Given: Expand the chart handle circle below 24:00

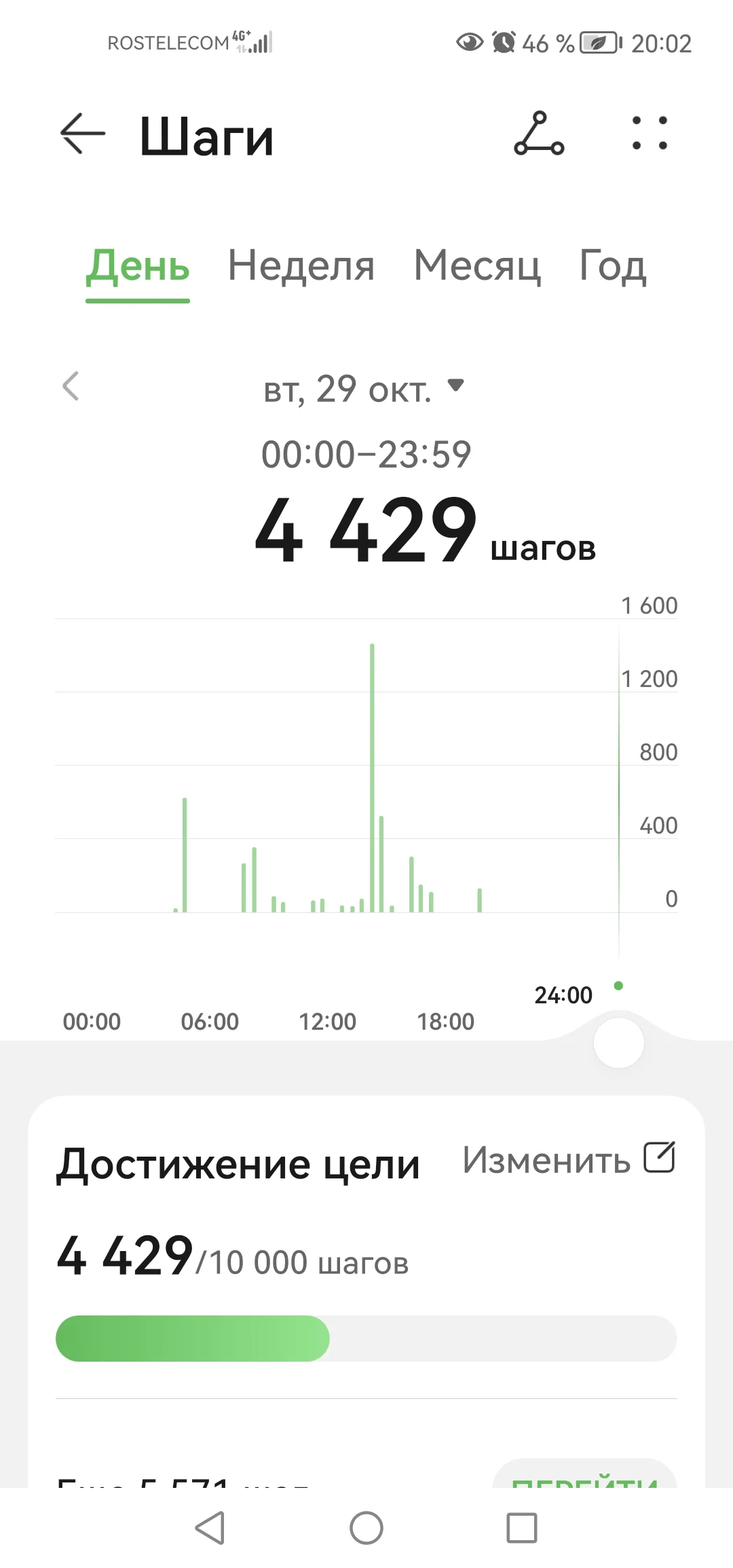Looking at the screenshot, I should 618,1042.
